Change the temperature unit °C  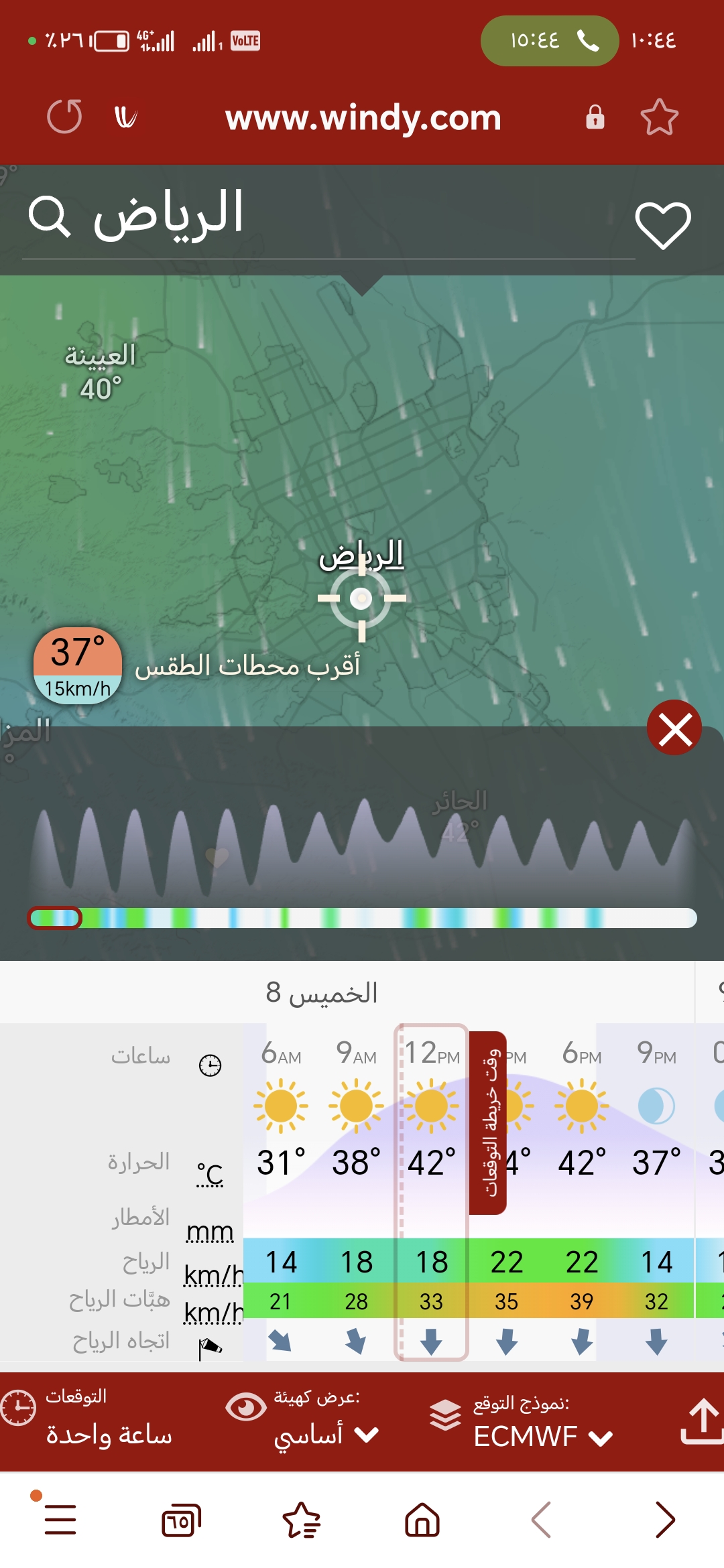pyautogui.click(x=210, y=1175)
